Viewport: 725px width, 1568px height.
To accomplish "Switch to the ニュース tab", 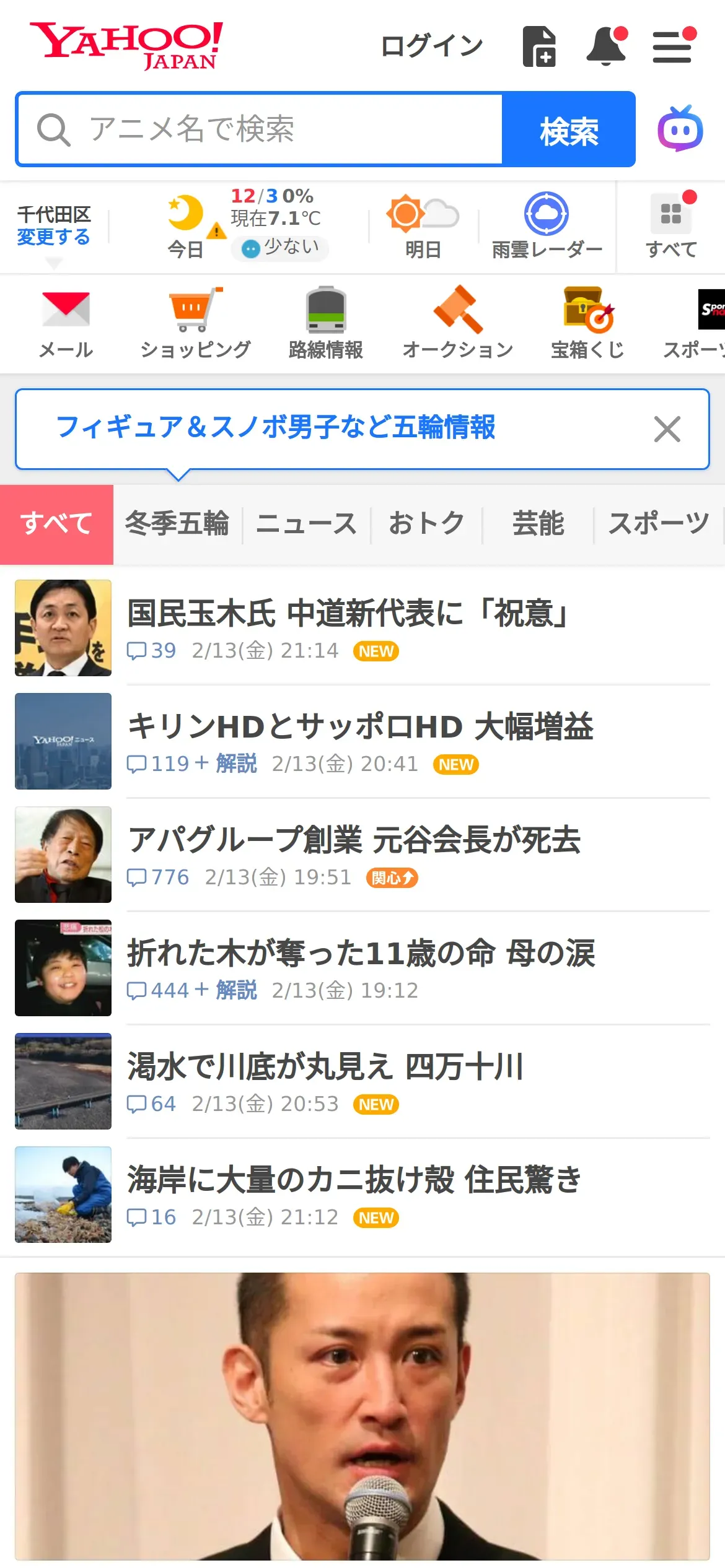I will tap(306, 524).
